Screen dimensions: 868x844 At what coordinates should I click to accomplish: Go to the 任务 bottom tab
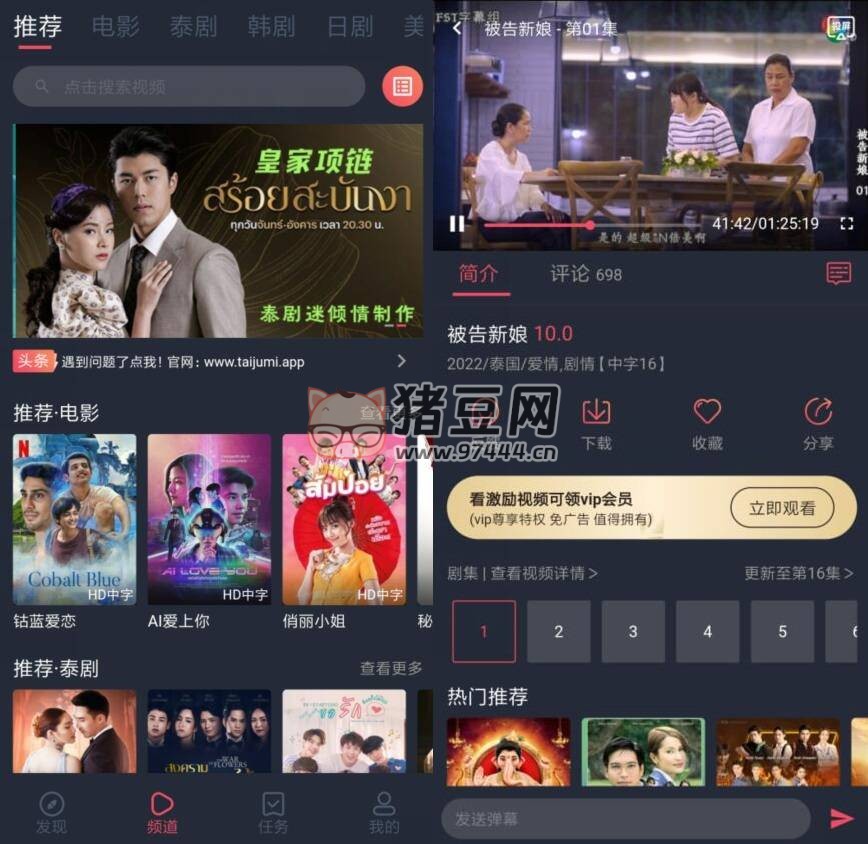pos(272,813)
